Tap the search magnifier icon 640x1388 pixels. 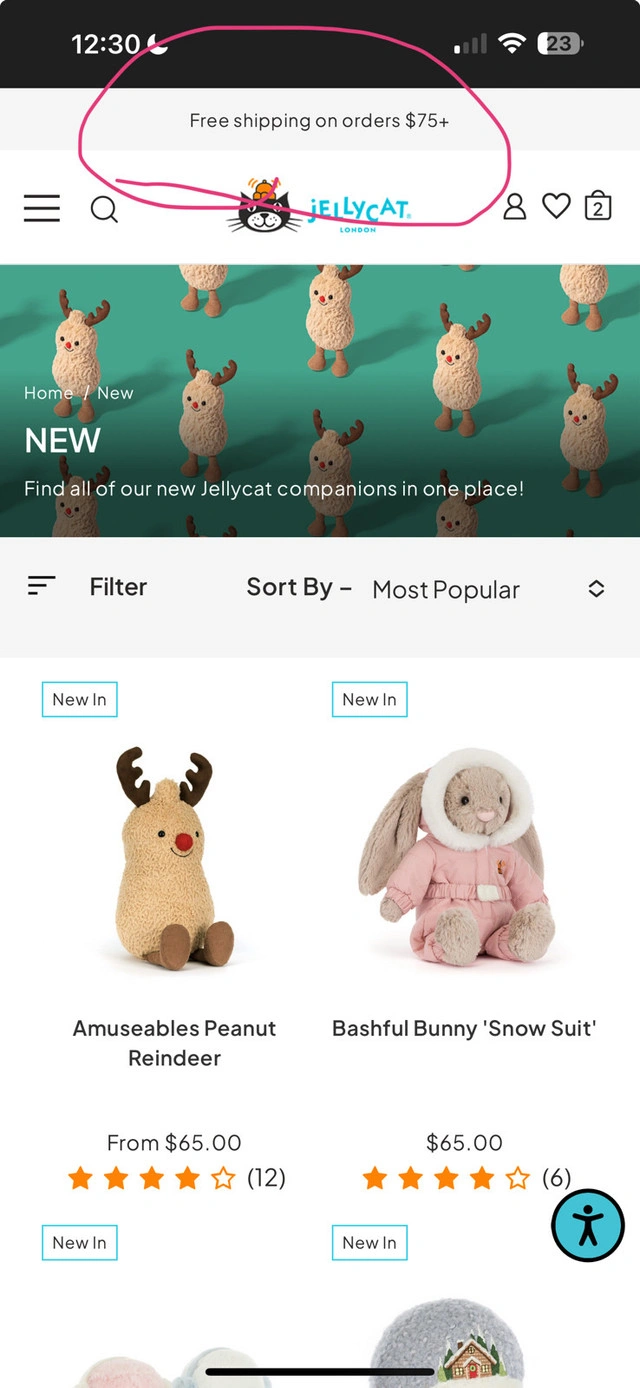tap(104, 209)
